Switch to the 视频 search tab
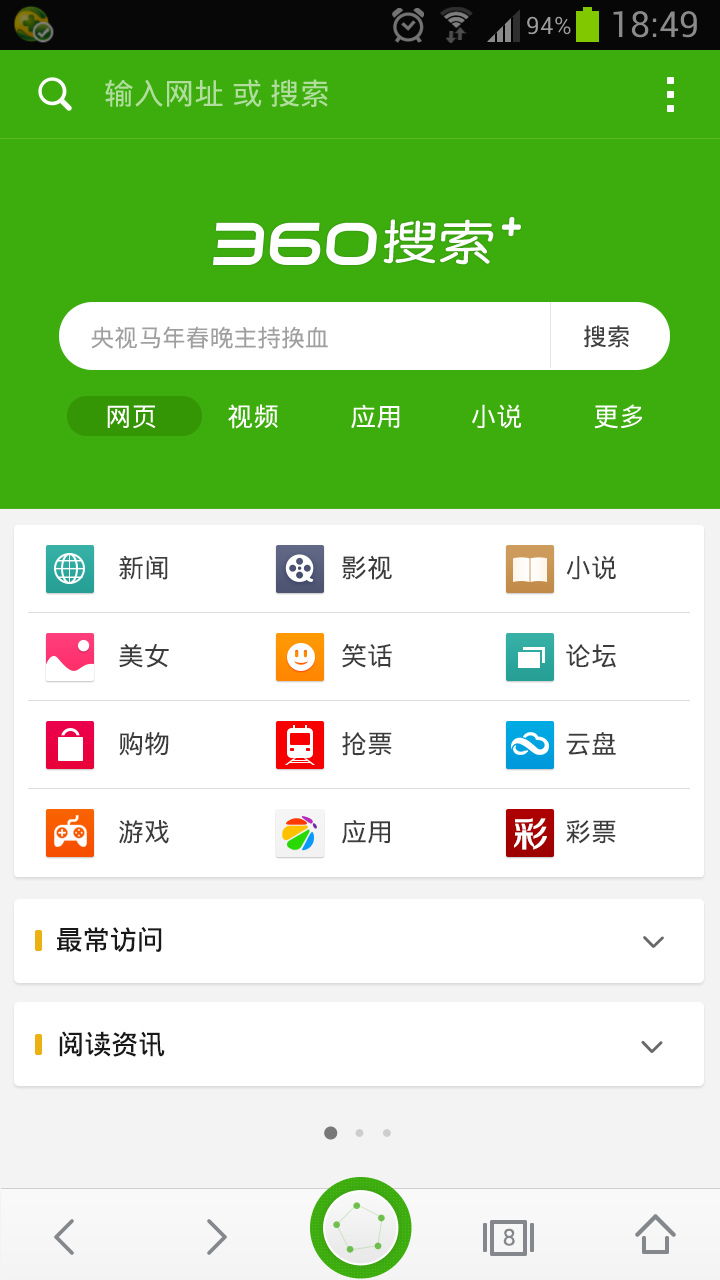The width and height of the screenshot is (720, 1280). (253, 416)
